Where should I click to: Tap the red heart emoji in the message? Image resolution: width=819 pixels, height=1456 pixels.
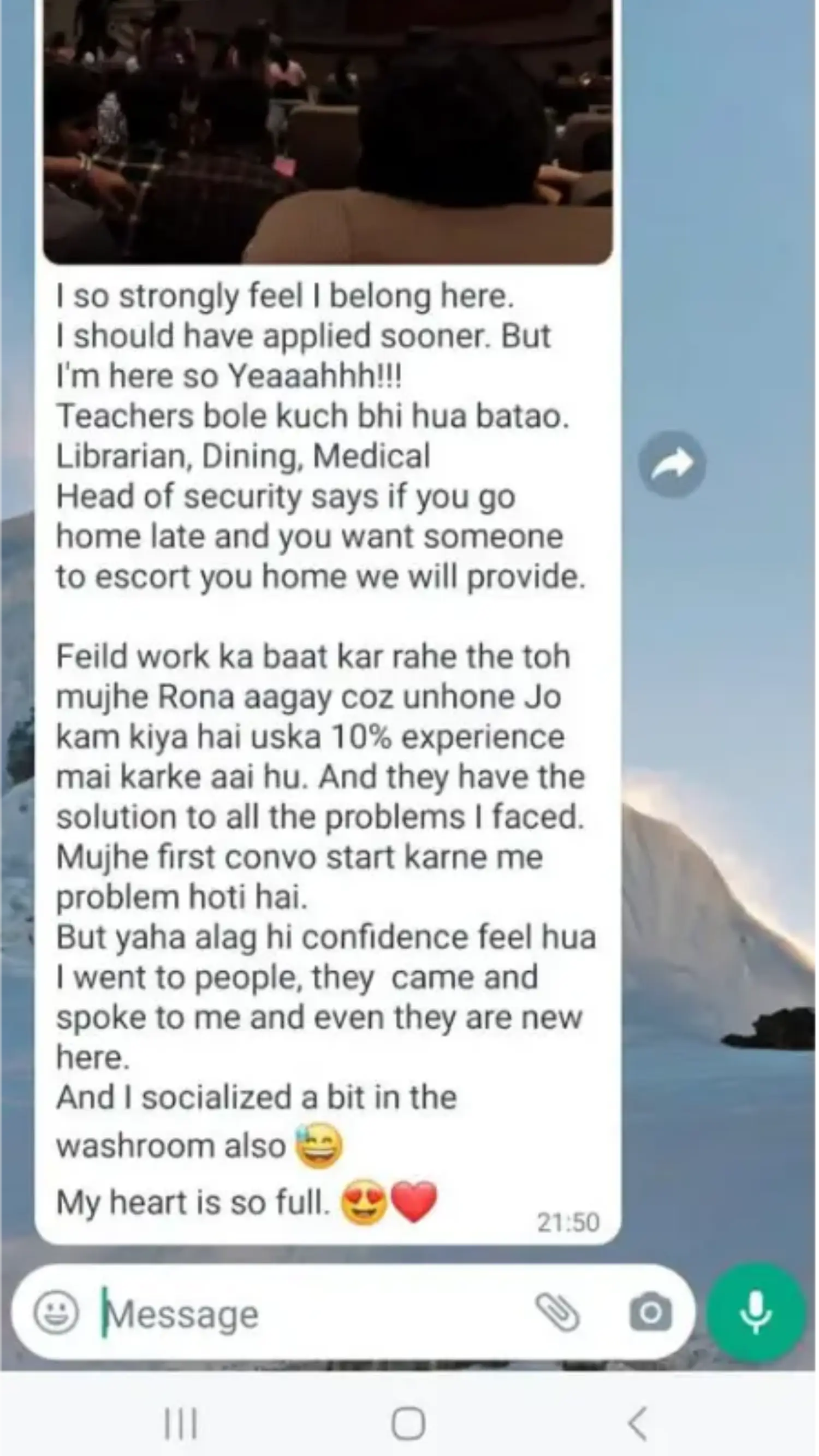click(x=415, y=1201)
